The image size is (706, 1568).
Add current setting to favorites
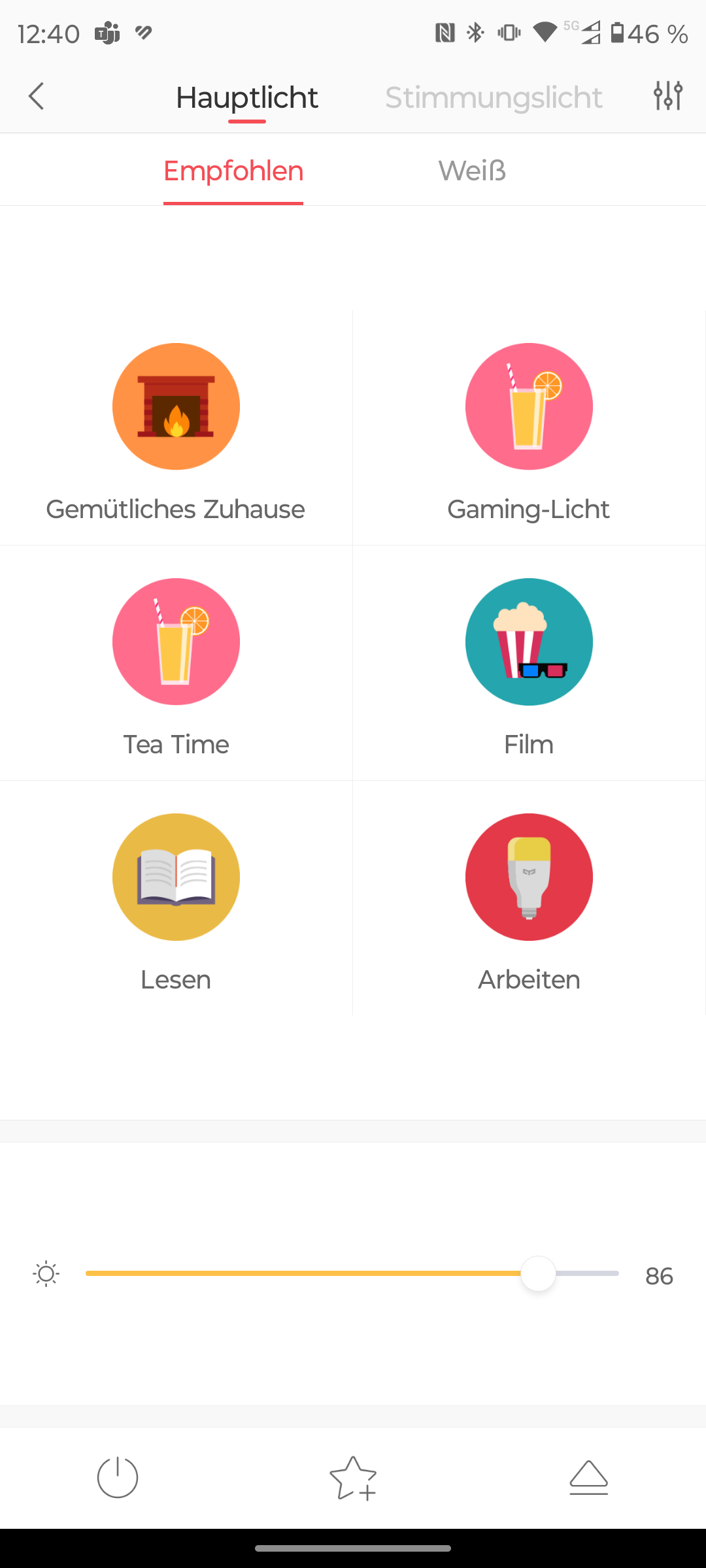click(353, 1477)
